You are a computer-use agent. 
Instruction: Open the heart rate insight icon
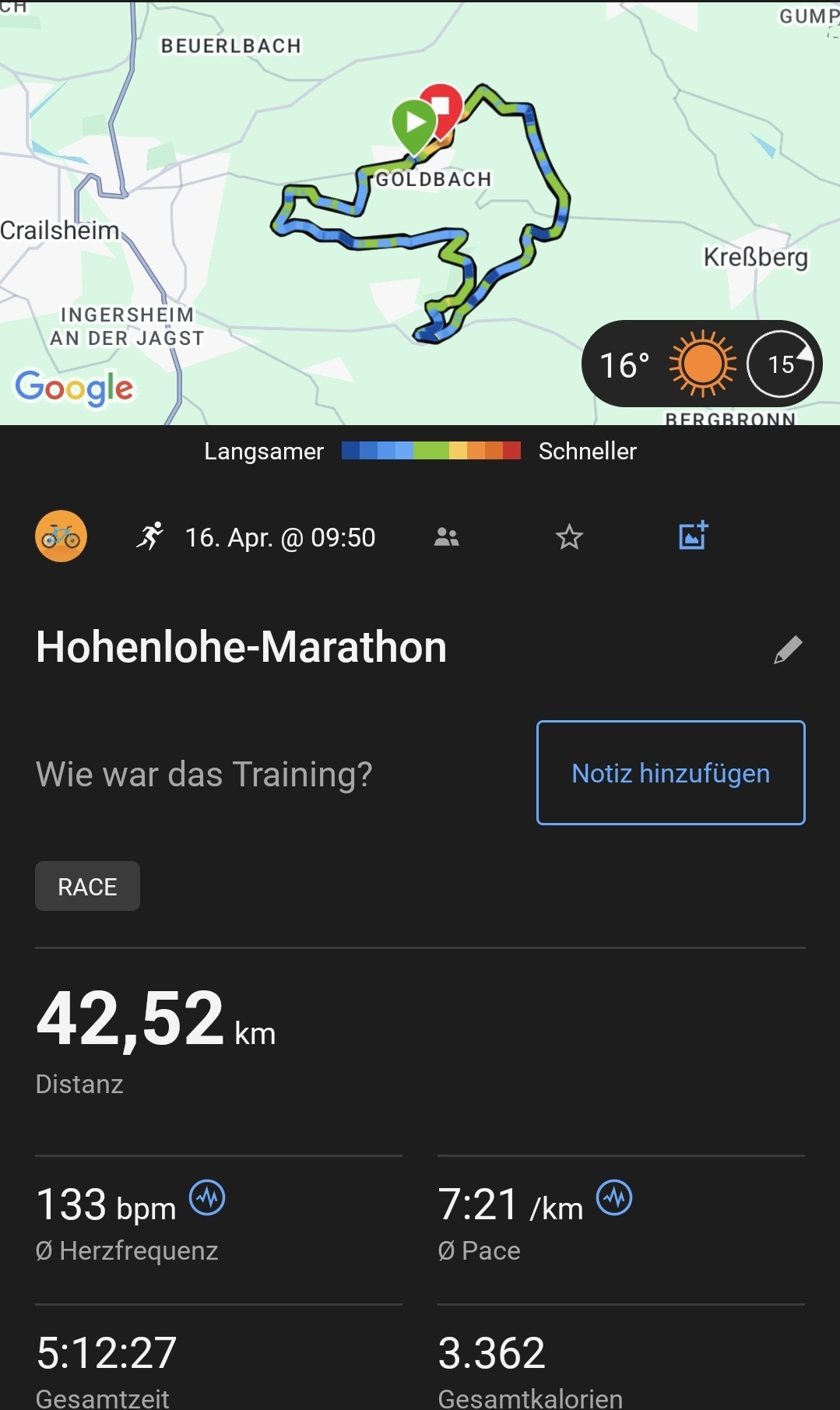click(x=208, y=1197)
